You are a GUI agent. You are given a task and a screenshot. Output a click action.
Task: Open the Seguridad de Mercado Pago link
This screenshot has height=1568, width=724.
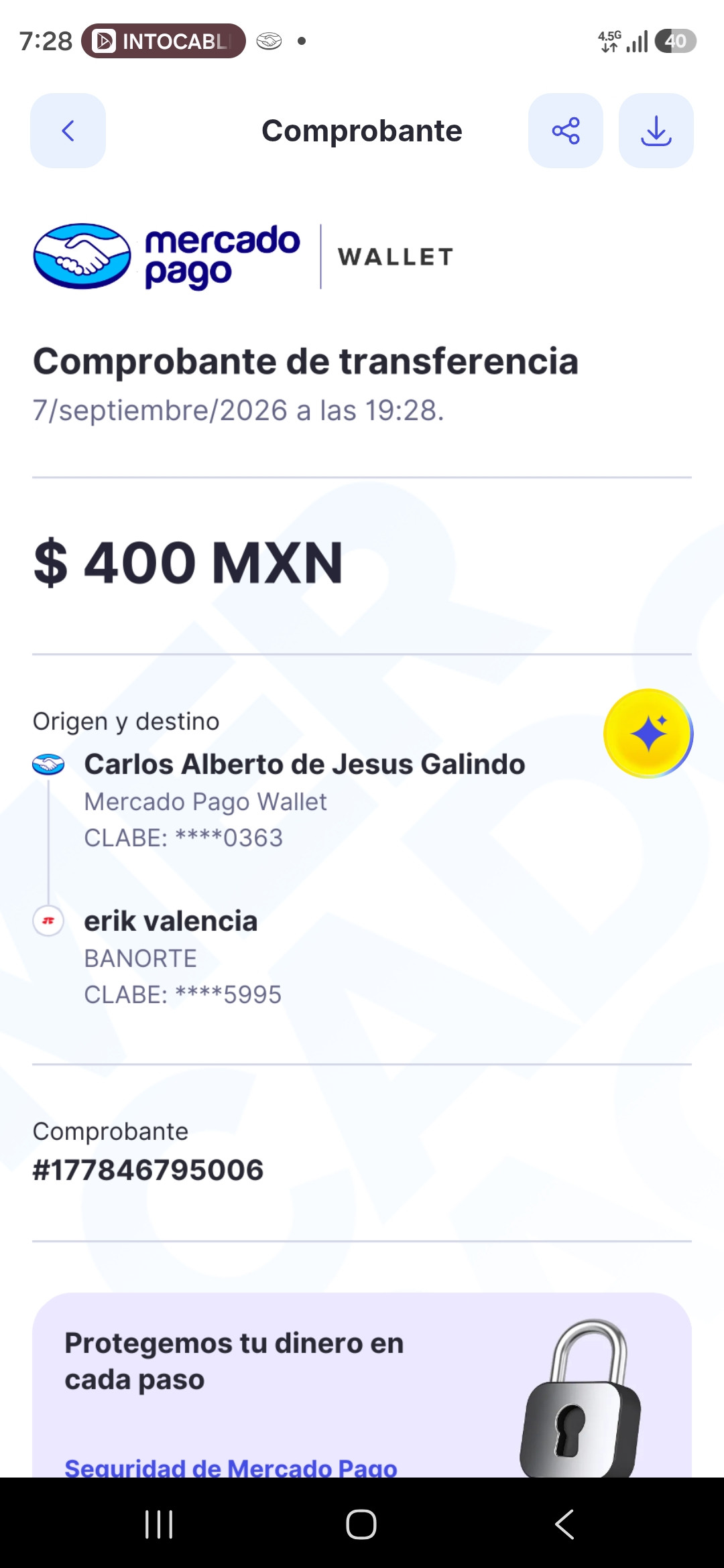(x=231, y=1467)
